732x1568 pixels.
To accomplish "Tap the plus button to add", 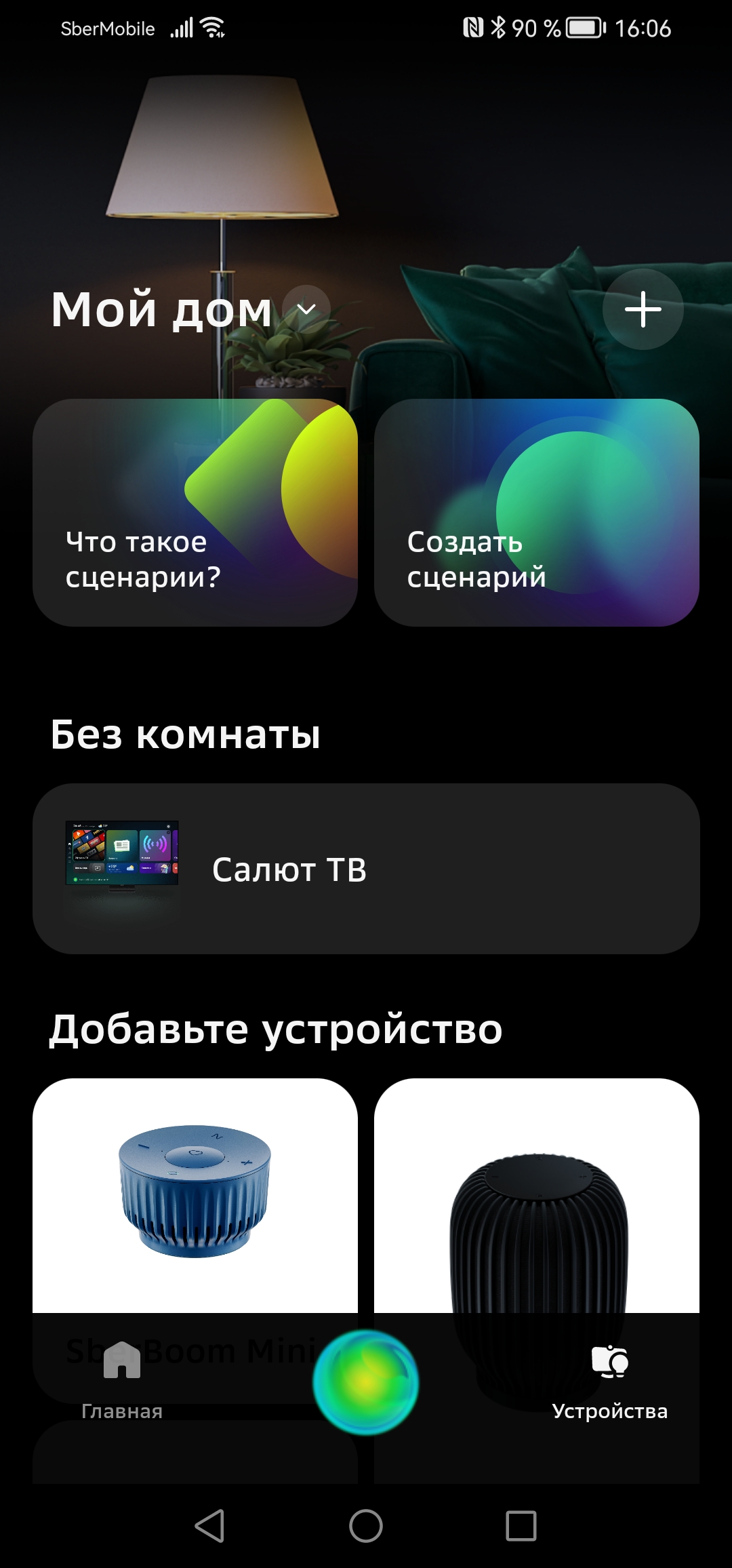I will [x=643, y=309].
